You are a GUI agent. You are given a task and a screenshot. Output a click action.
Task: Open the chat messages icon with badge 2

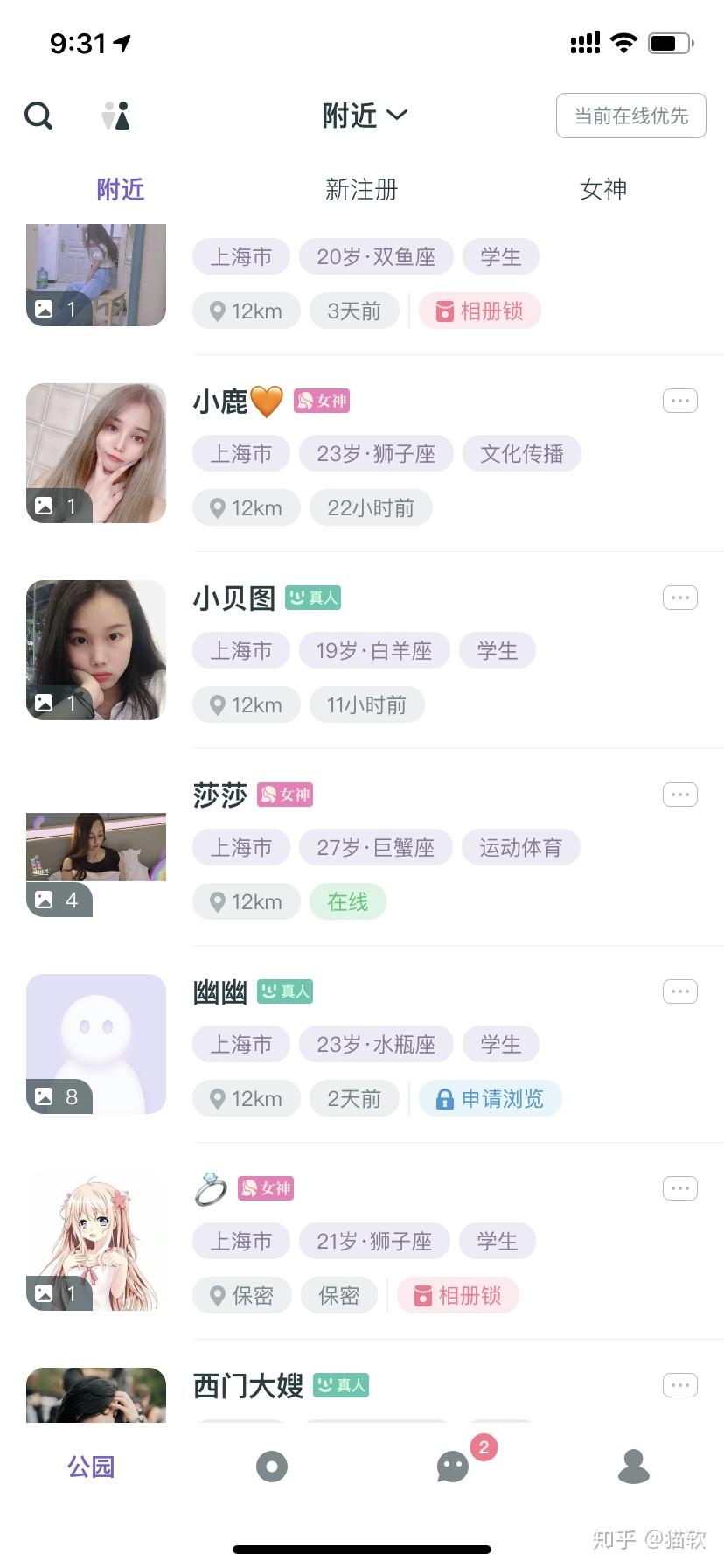453,1466
